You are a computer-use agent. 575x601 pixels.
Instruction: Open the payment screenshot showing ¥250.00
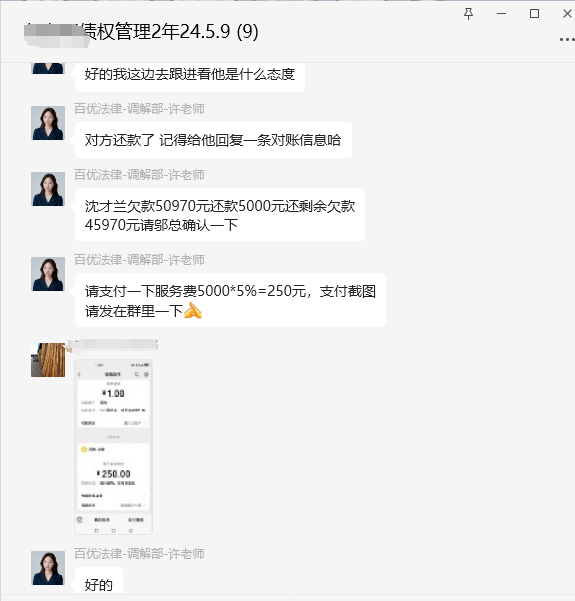tap(113, 447)
